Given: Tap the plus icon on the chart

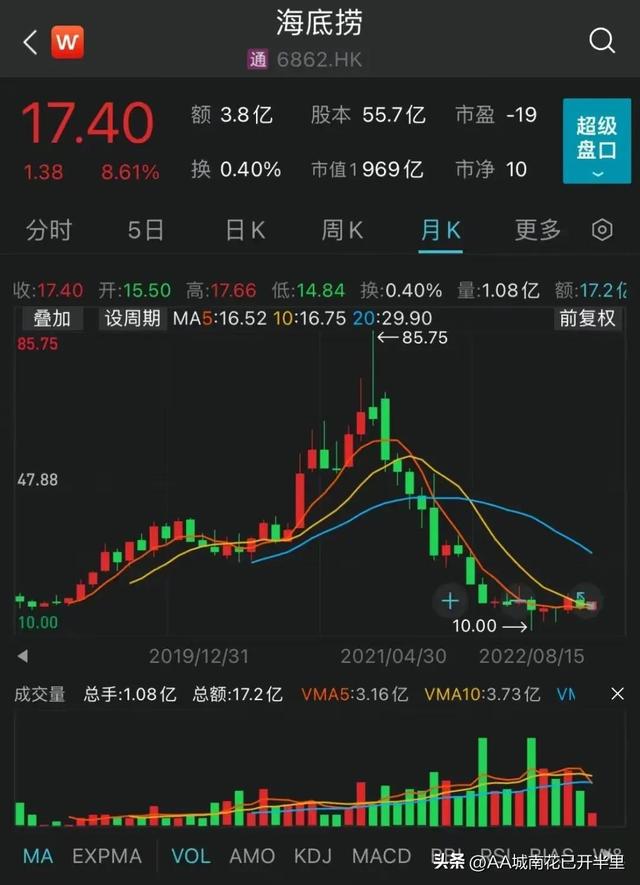Looking at the screenshot, I should [450, 601].
